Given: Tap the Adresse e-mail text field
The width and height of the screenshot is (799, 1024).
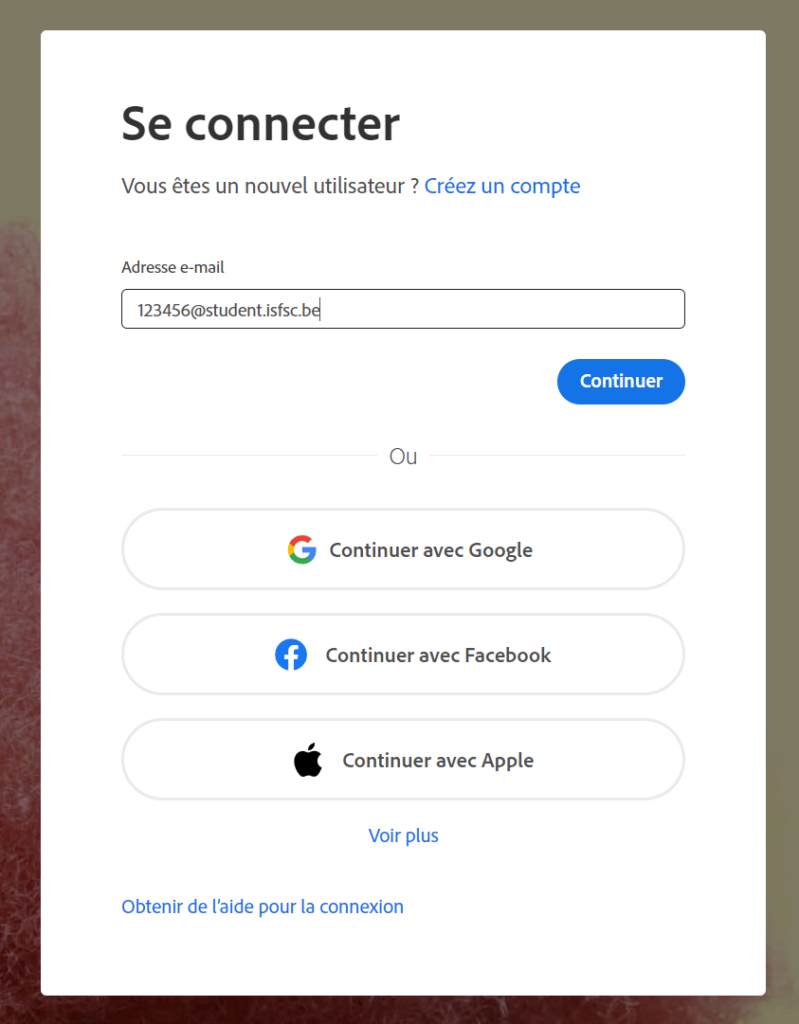Looking at the screenshot, I should click(x=402, y=309).
